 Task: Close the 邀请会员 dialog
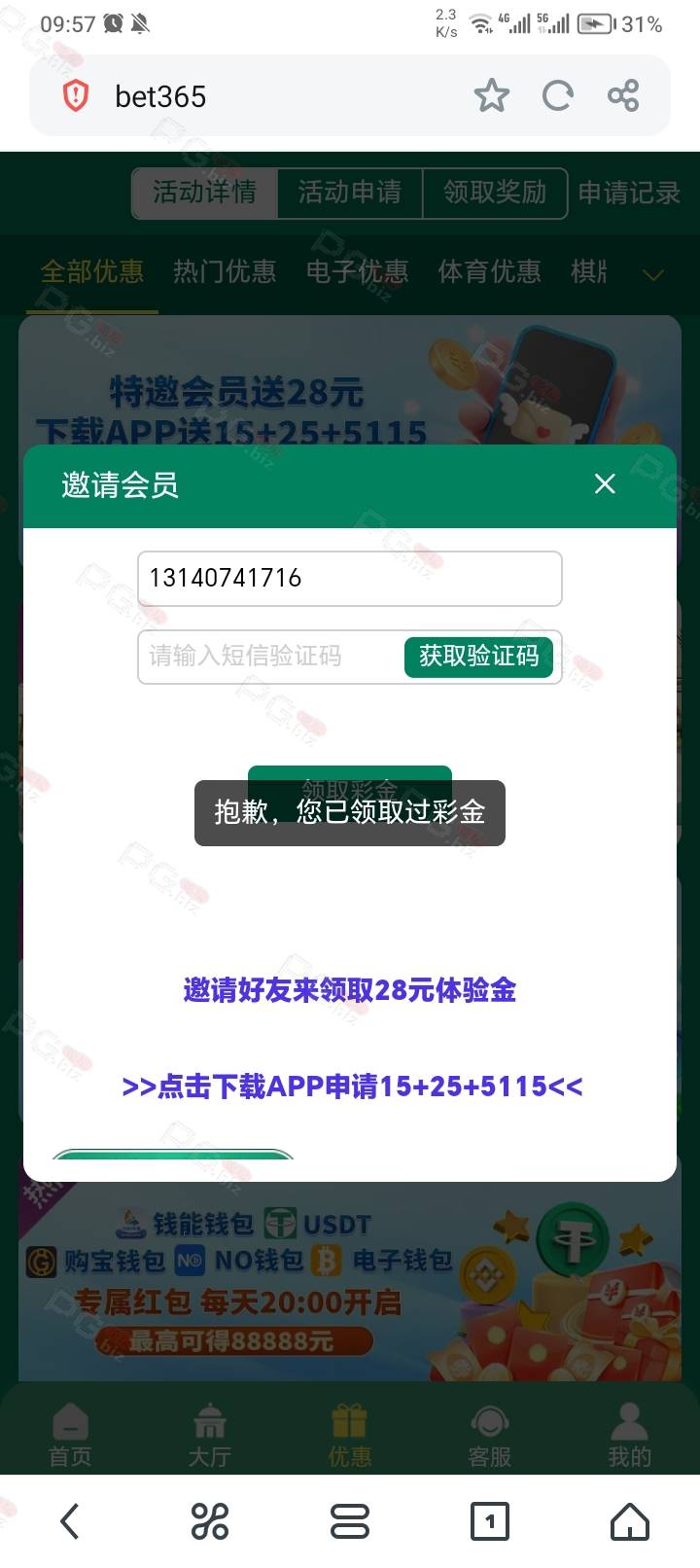605,483
